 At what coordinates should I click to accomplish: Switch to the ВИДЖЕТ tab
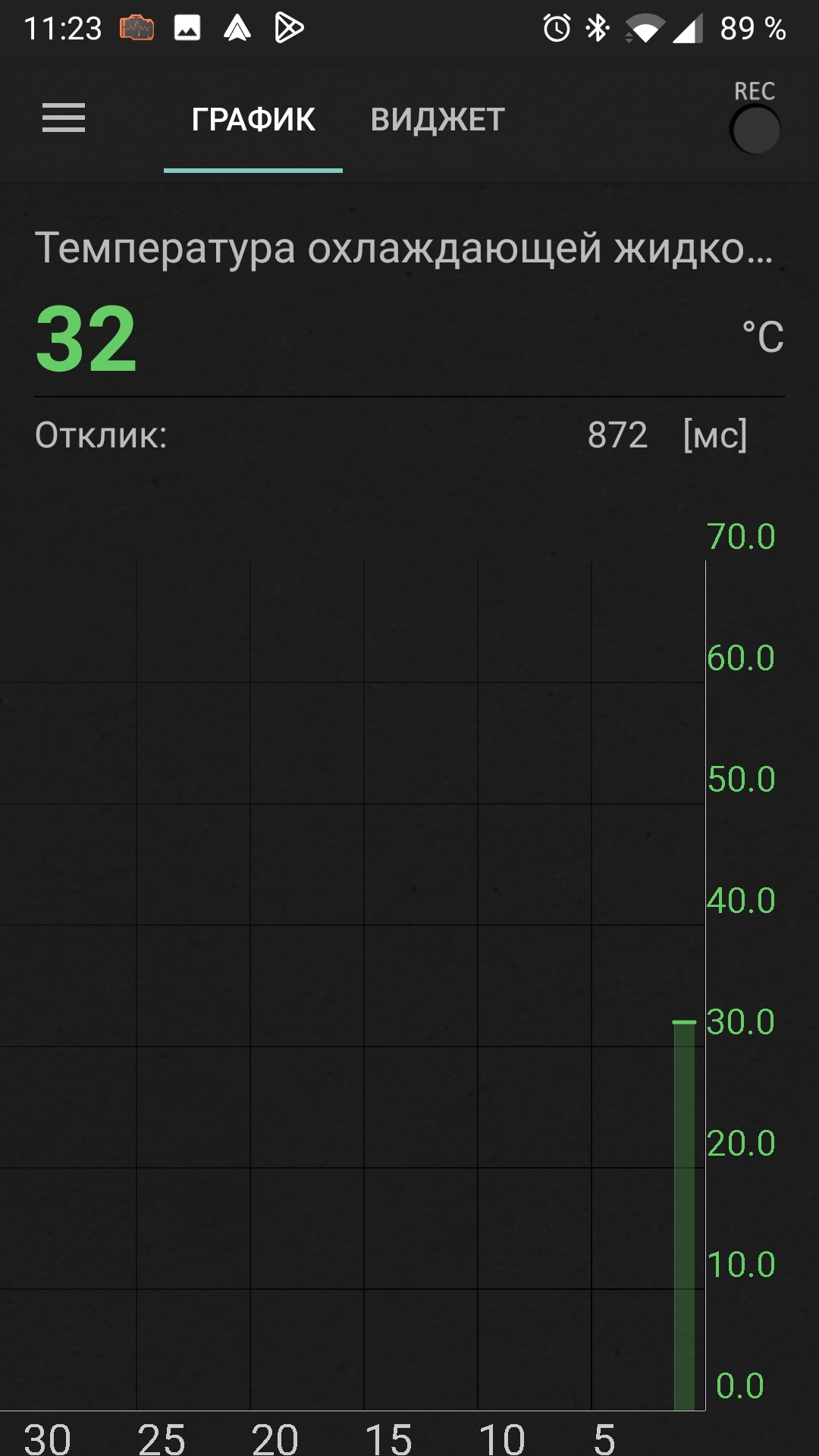click(438, 120)
